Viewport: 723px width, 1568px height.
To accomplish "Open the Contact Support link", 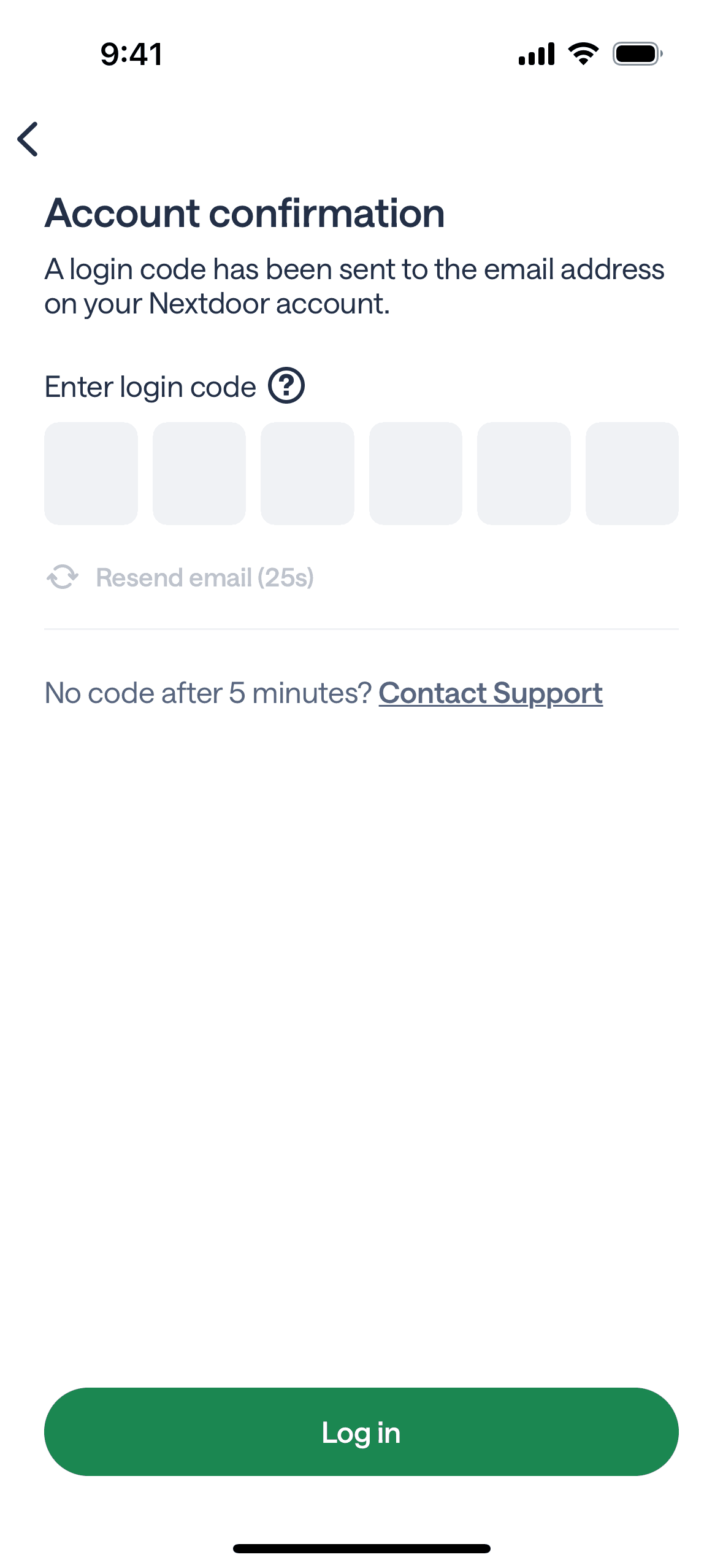I will point(491,693).
